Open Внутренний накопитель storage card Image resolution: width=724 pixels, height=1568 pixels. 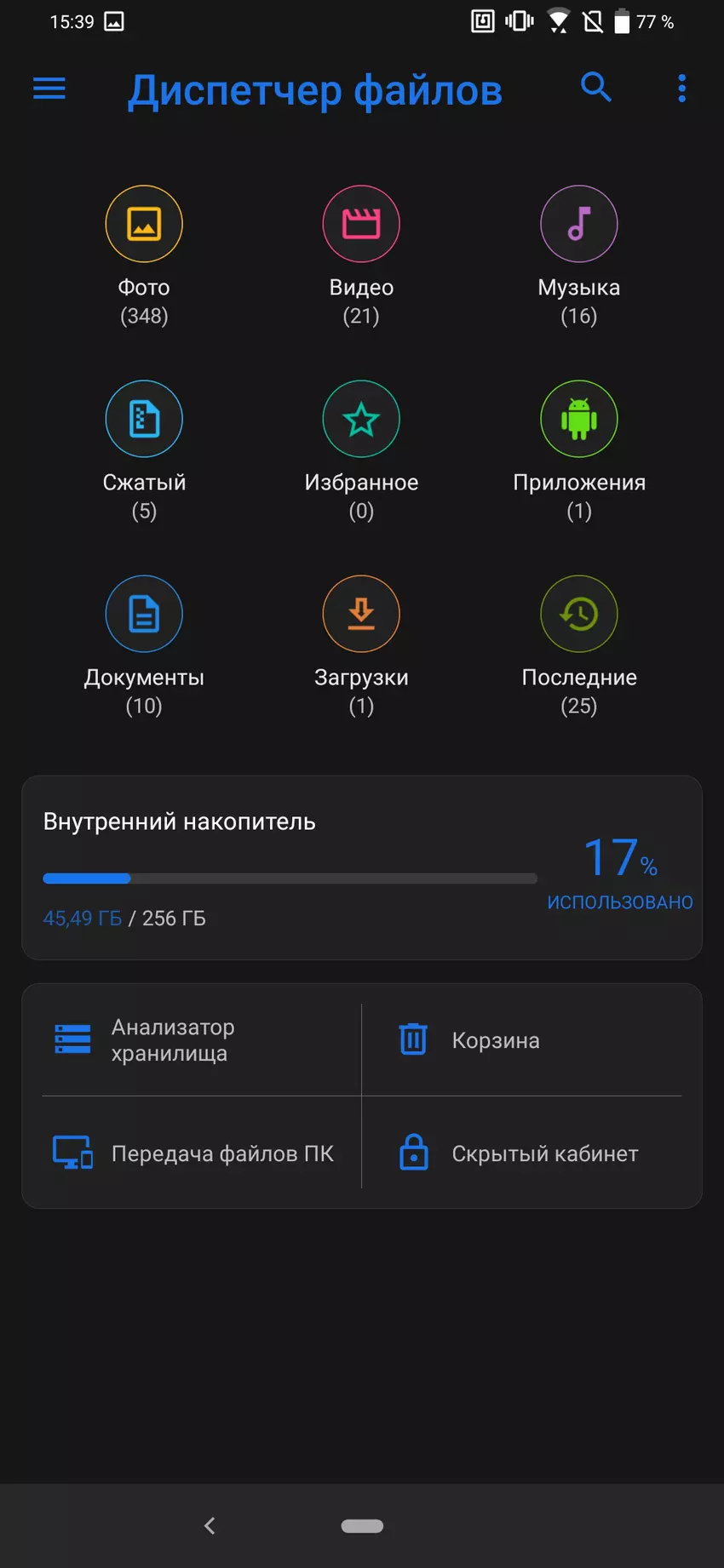[361, 867]
